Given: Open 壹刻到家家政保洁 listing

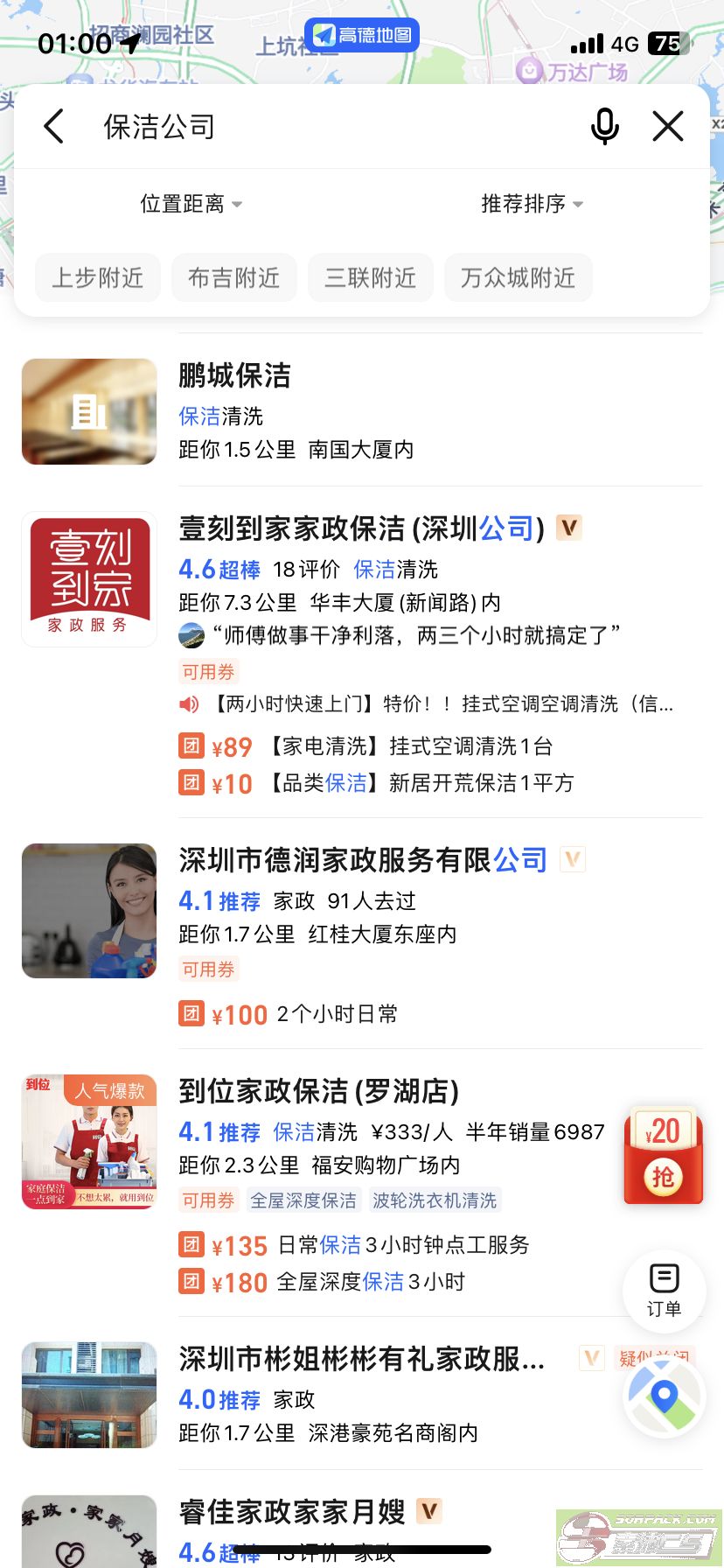Looking at the screenshot, I should [360, 529].
